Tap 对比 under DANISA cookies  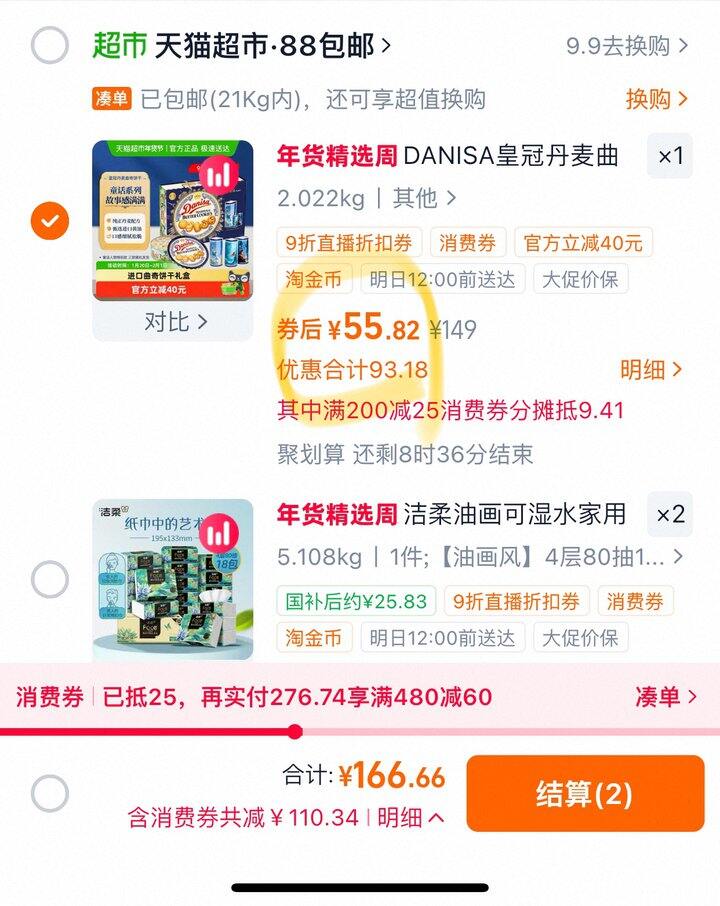[175, 322]
